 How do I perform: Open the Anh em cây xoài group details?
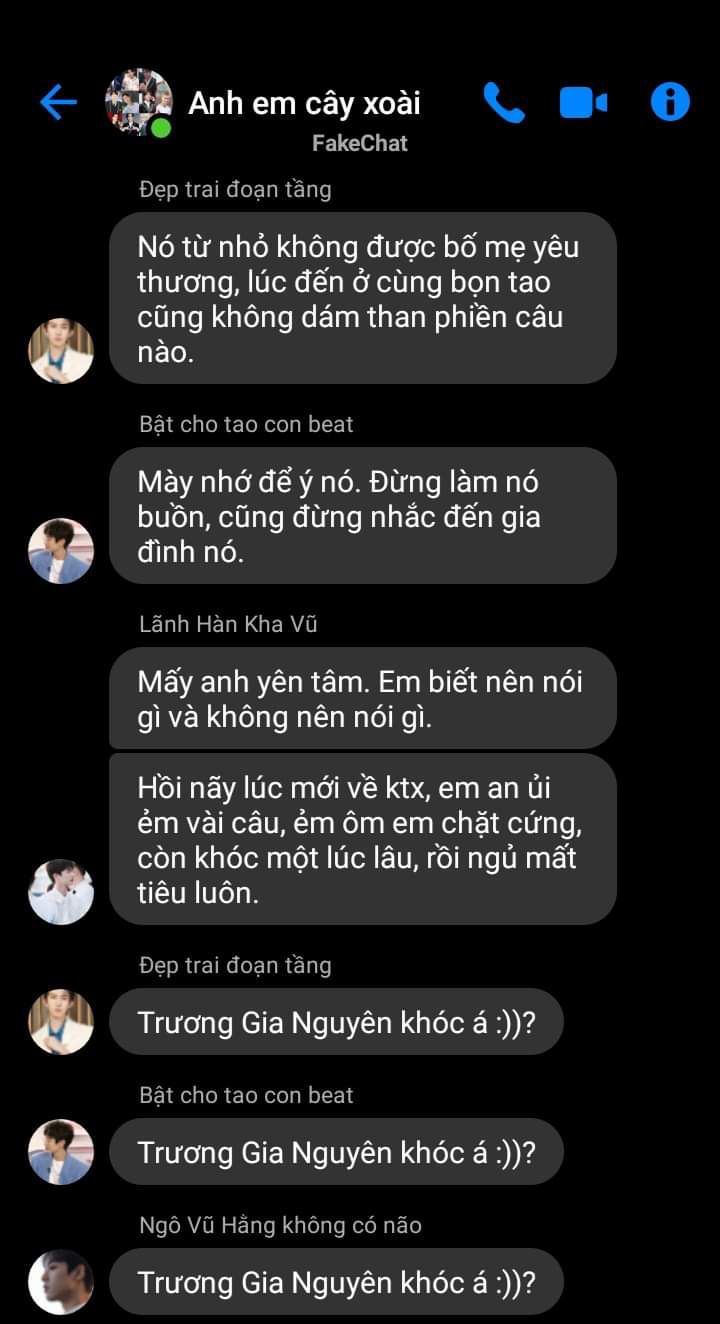click(304, 102)
